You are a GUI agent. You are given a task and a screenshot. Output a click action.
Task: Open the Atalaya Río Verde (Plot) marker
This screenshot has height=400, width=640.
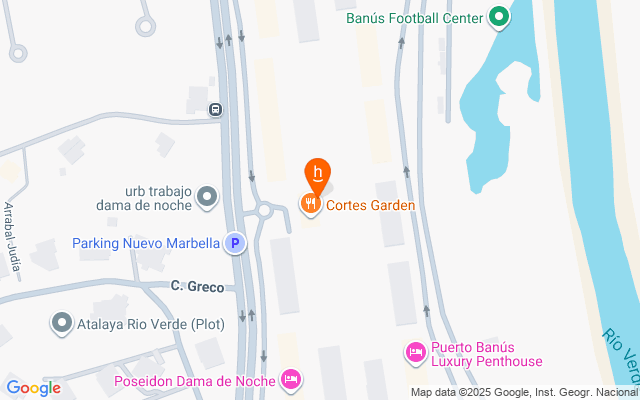[63, 324]
